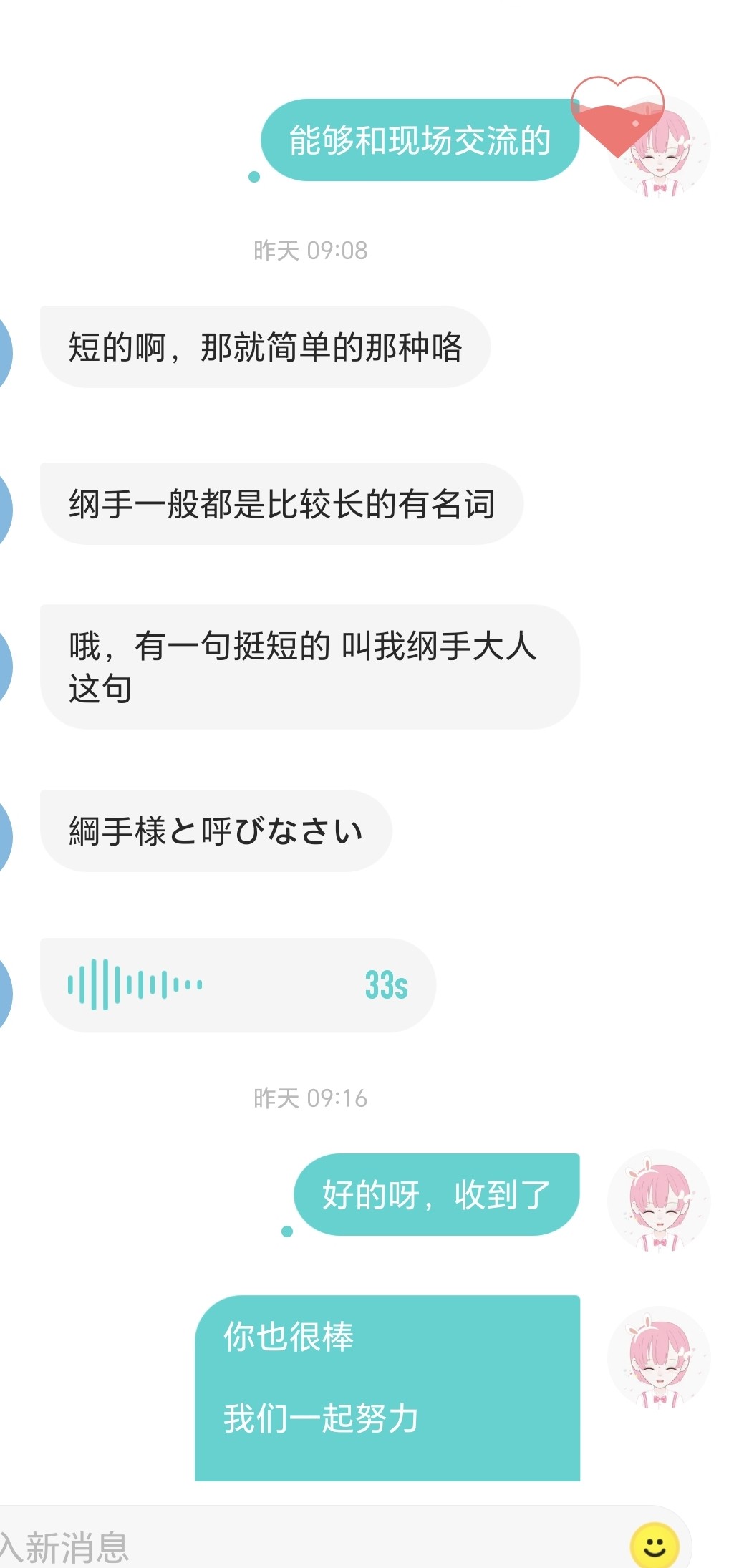Open avatar next to 你也很棒 message

pyautogui.click(x=659, y=1358)
